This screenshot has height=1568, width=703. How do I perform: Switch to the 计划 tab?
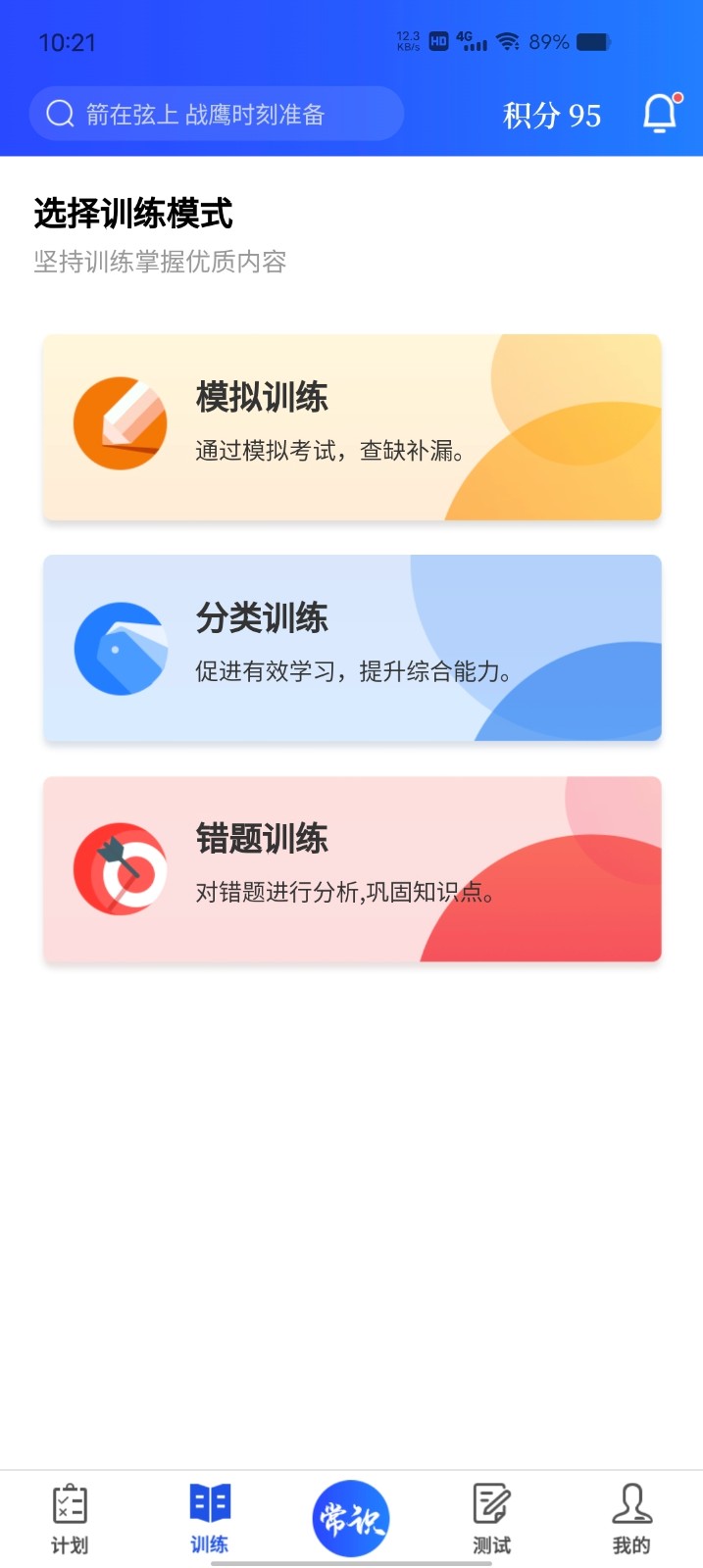tap(70, 1518)
